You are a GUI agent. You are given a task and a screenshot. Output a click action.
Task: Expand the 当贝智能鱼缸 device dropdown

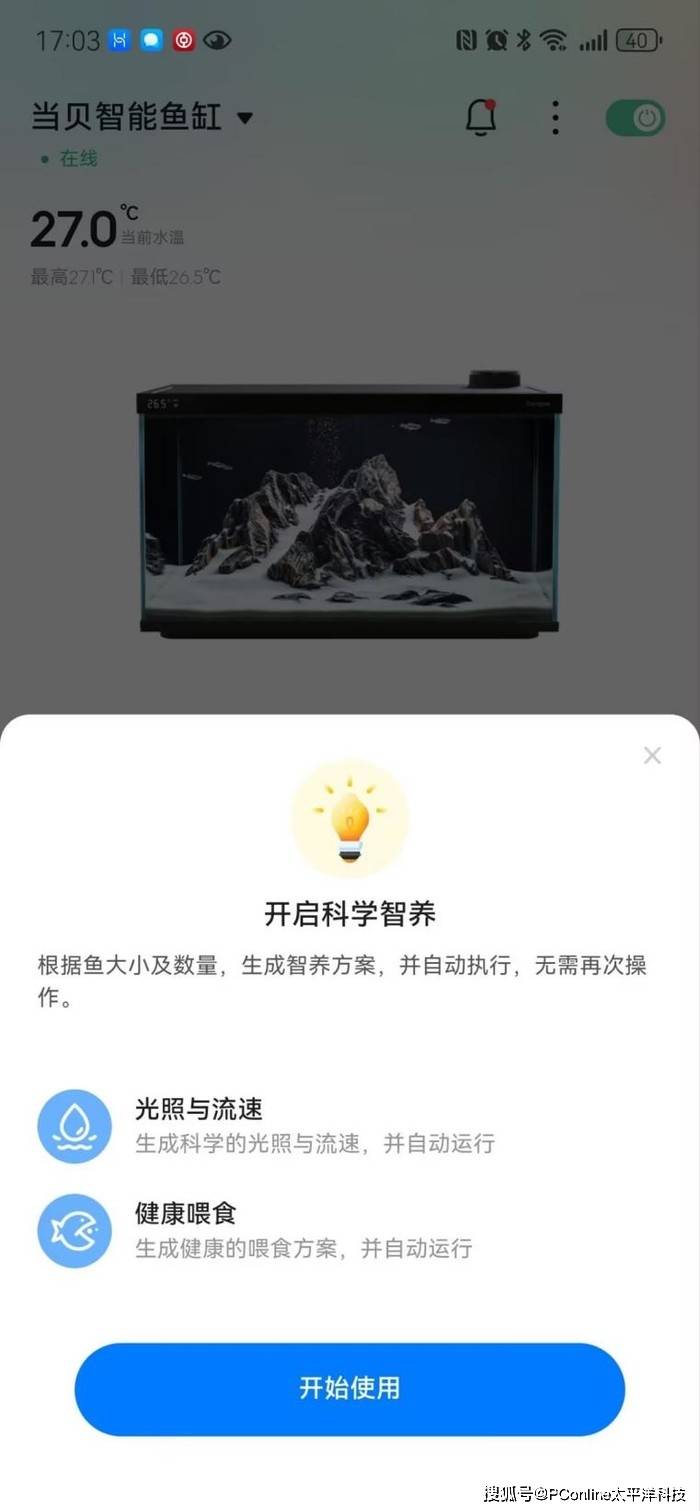point(244,118)
